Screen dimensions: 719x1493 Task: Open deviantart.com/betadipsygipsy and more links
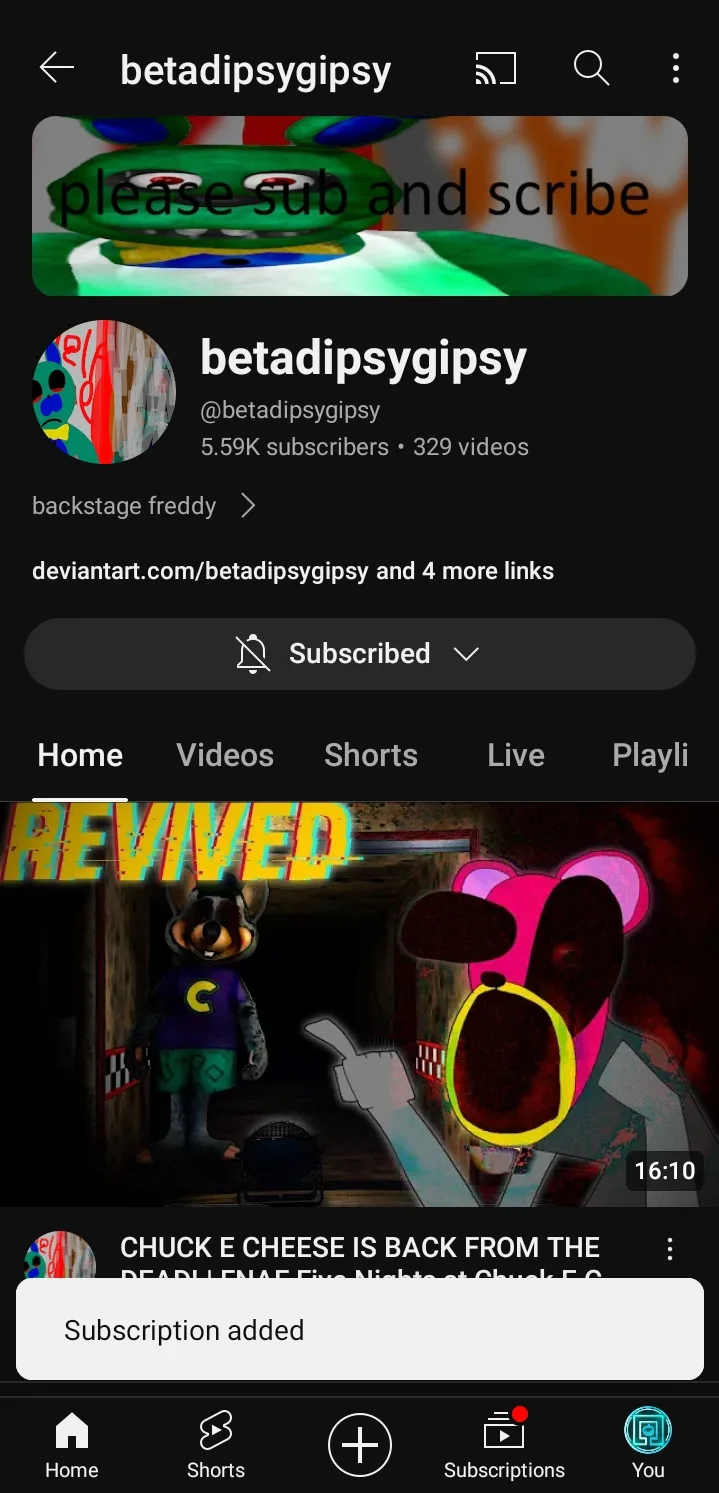point(292,571)
